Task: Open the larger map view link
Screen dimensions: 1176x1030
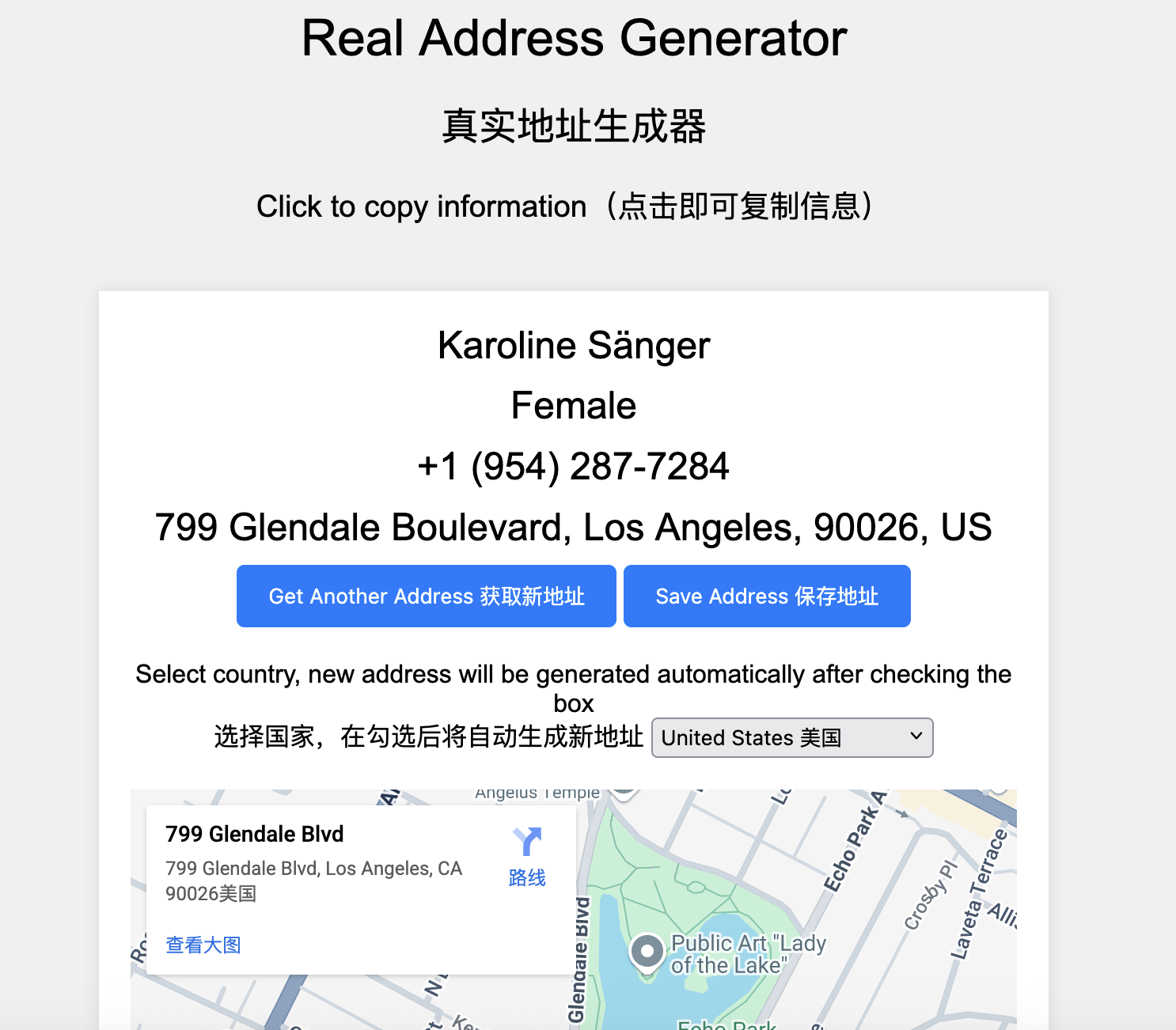Action: point(203,945)
